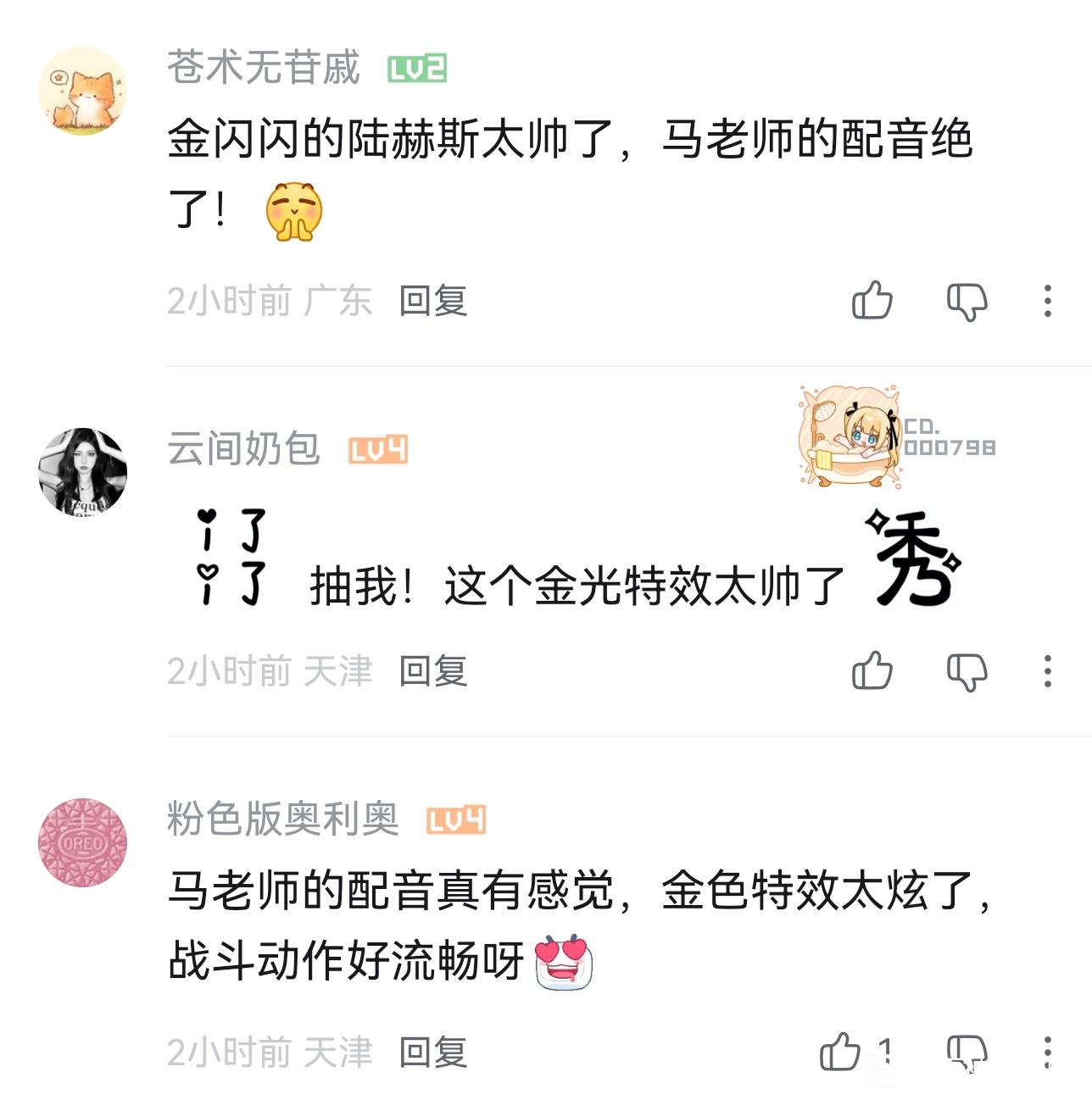Reply to 苍术无苷威's comment
Screen dimensions: 1092x1100
[x=433, y=301]
